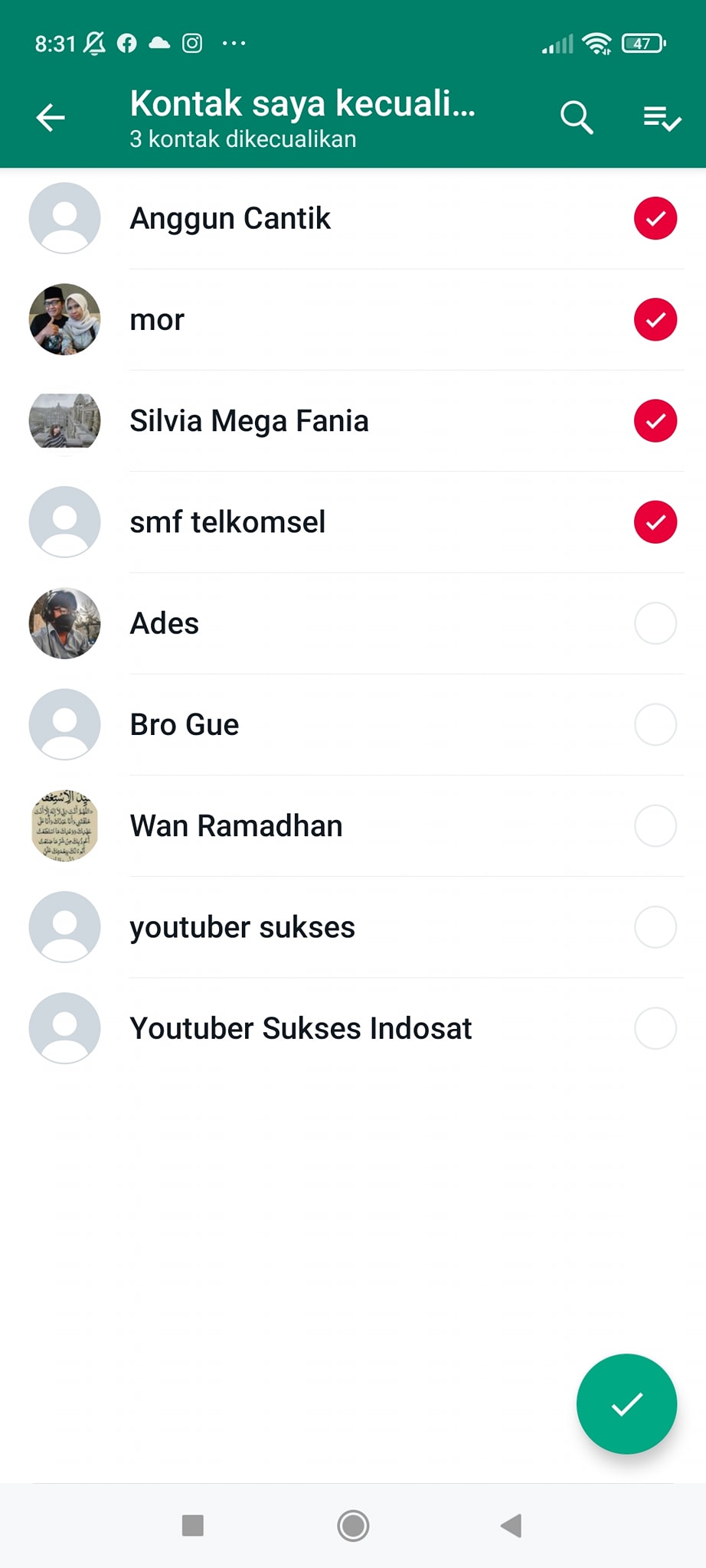Uncheck Anggun Cantik from excluded list
Screen dimensions: 706x1568
tap(655, 218)
